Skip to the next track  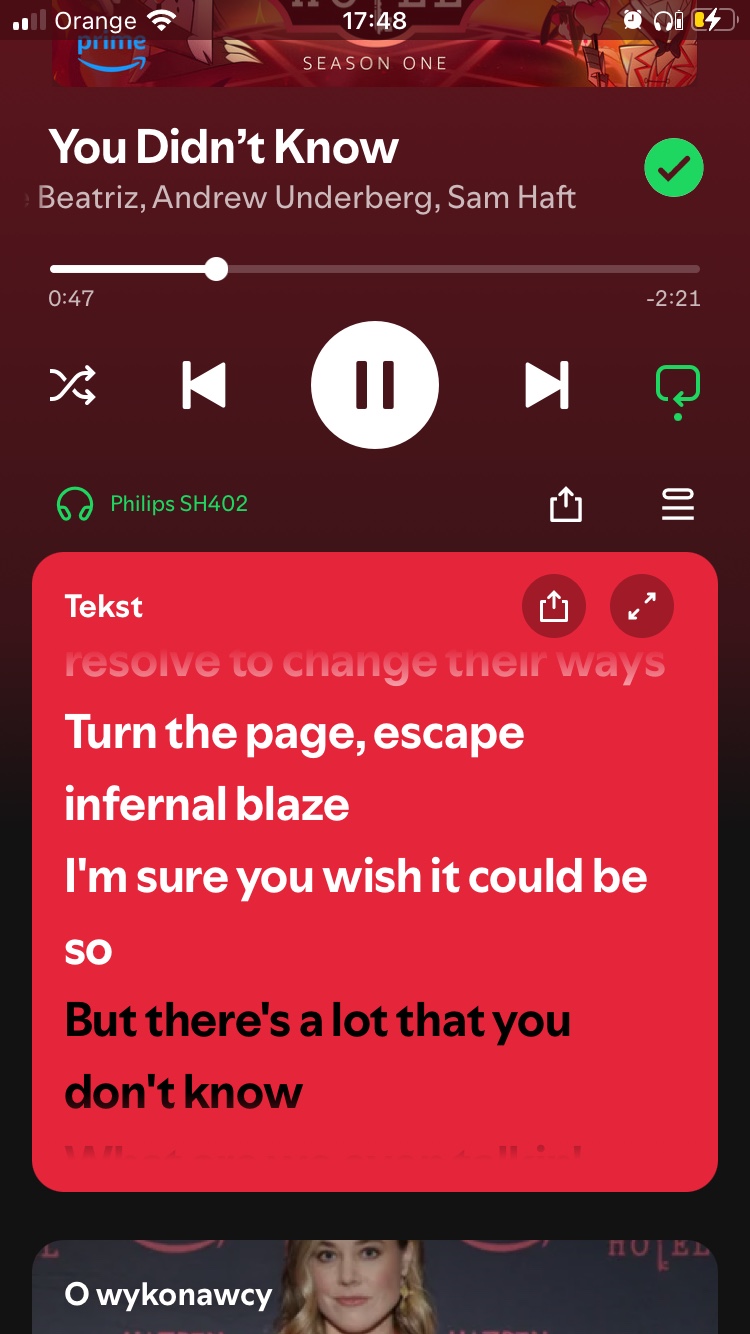[x=547, y=385]
